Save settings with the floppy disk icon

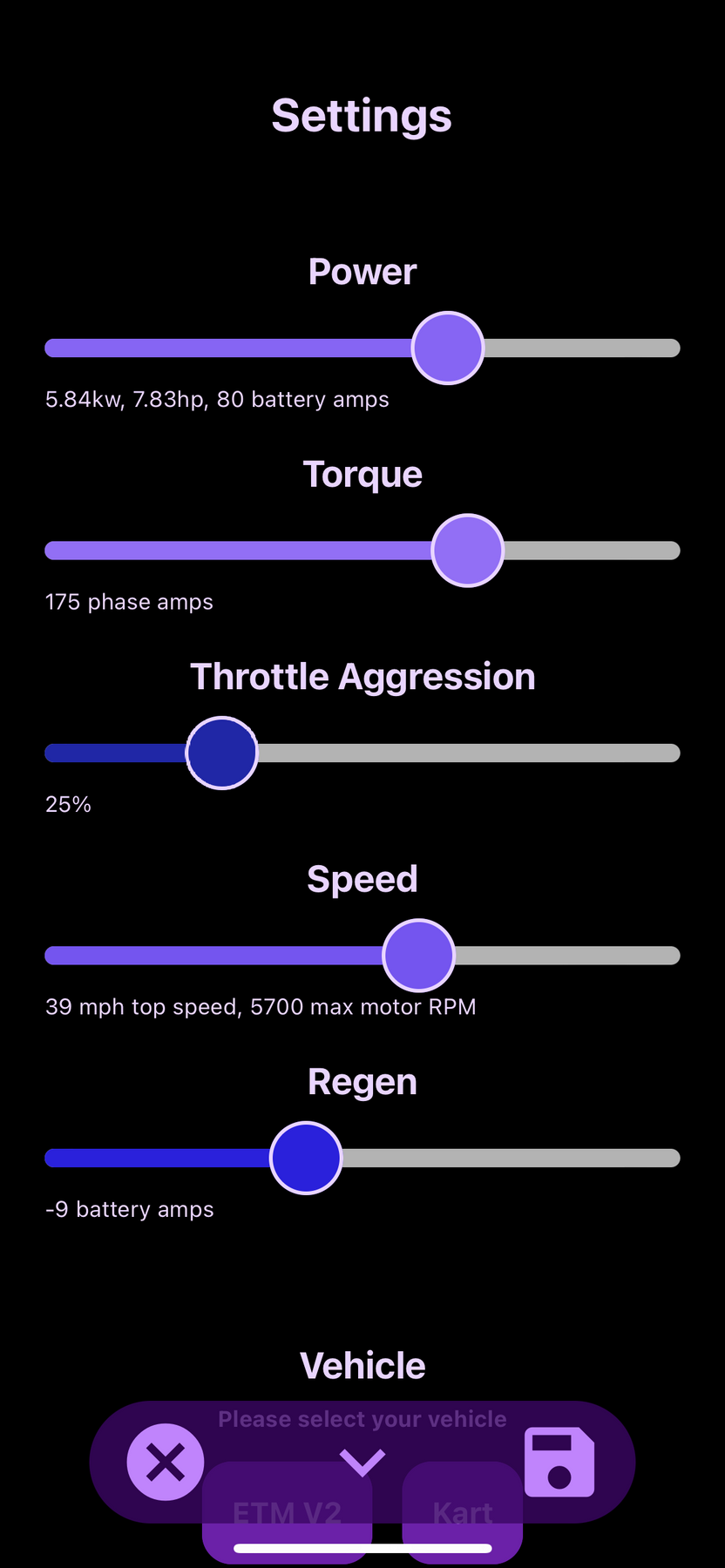tap(559, 1462)
